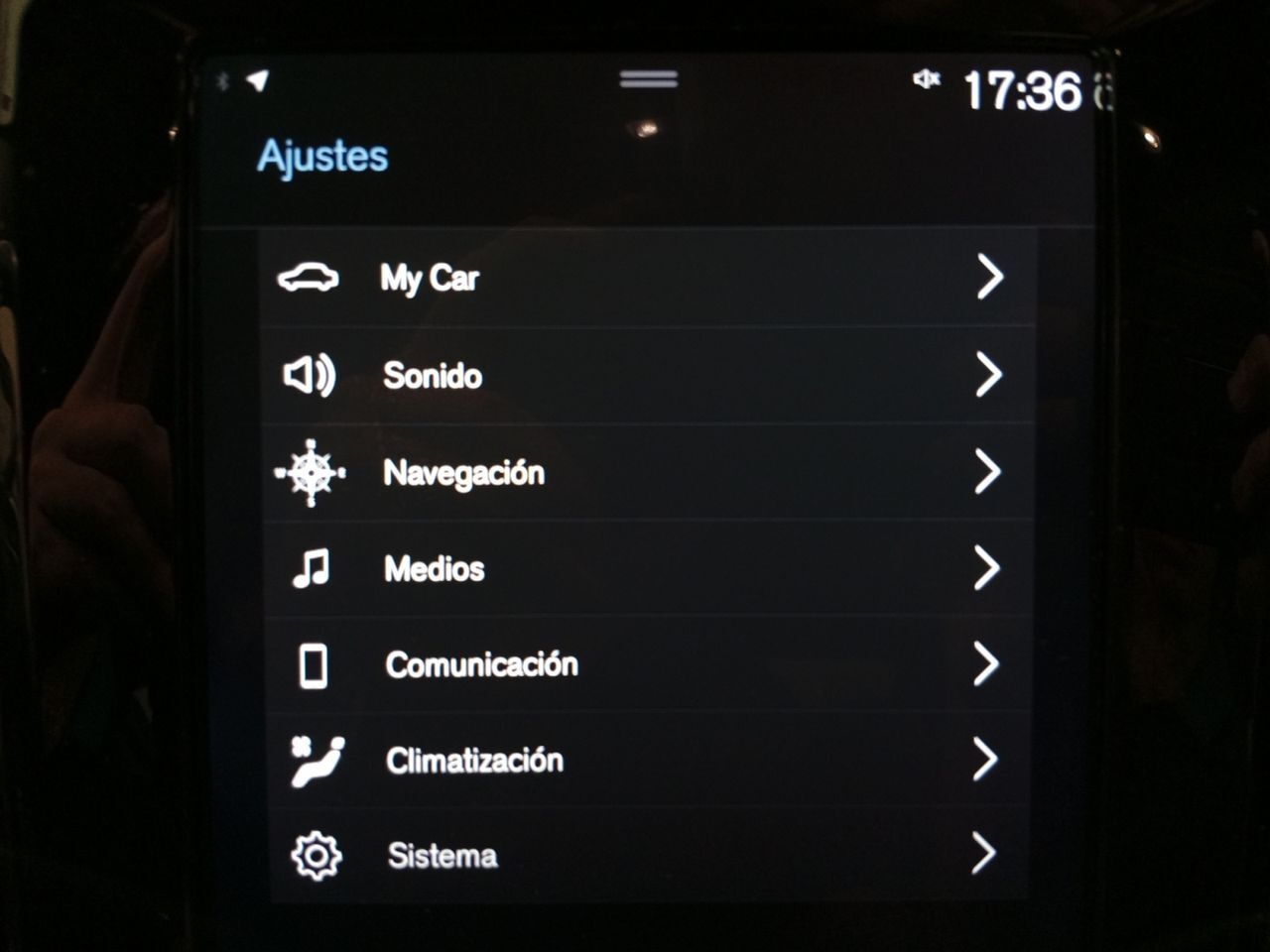Viewport: 1270px width, 952px height.
Task: Open Climatización settings
Action: tap(645, 760)
